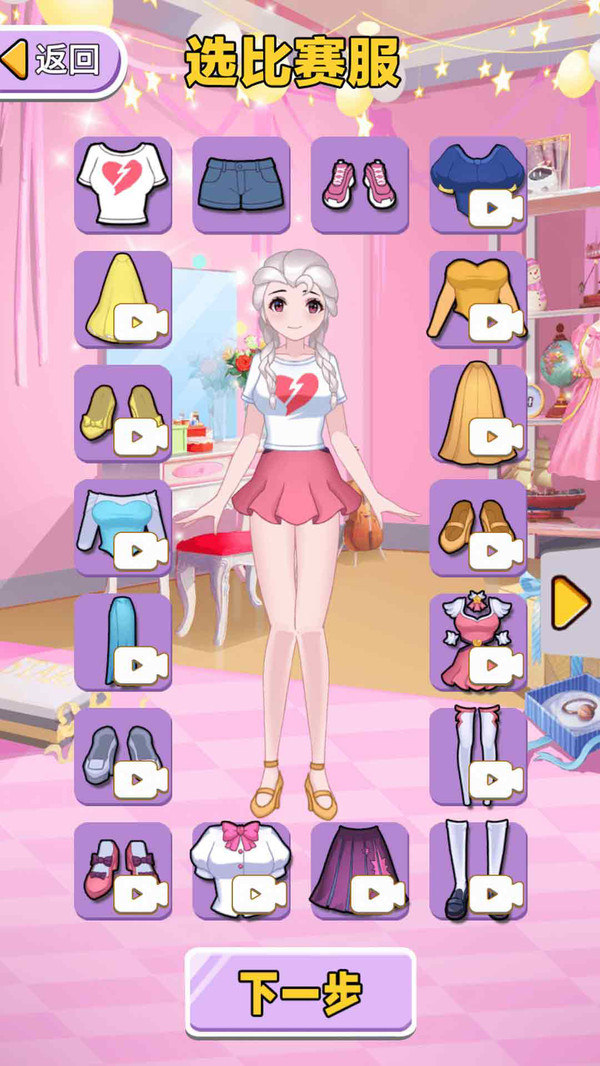
Task: Unlock the orange long-sleeve top
Action: point(478,299)
